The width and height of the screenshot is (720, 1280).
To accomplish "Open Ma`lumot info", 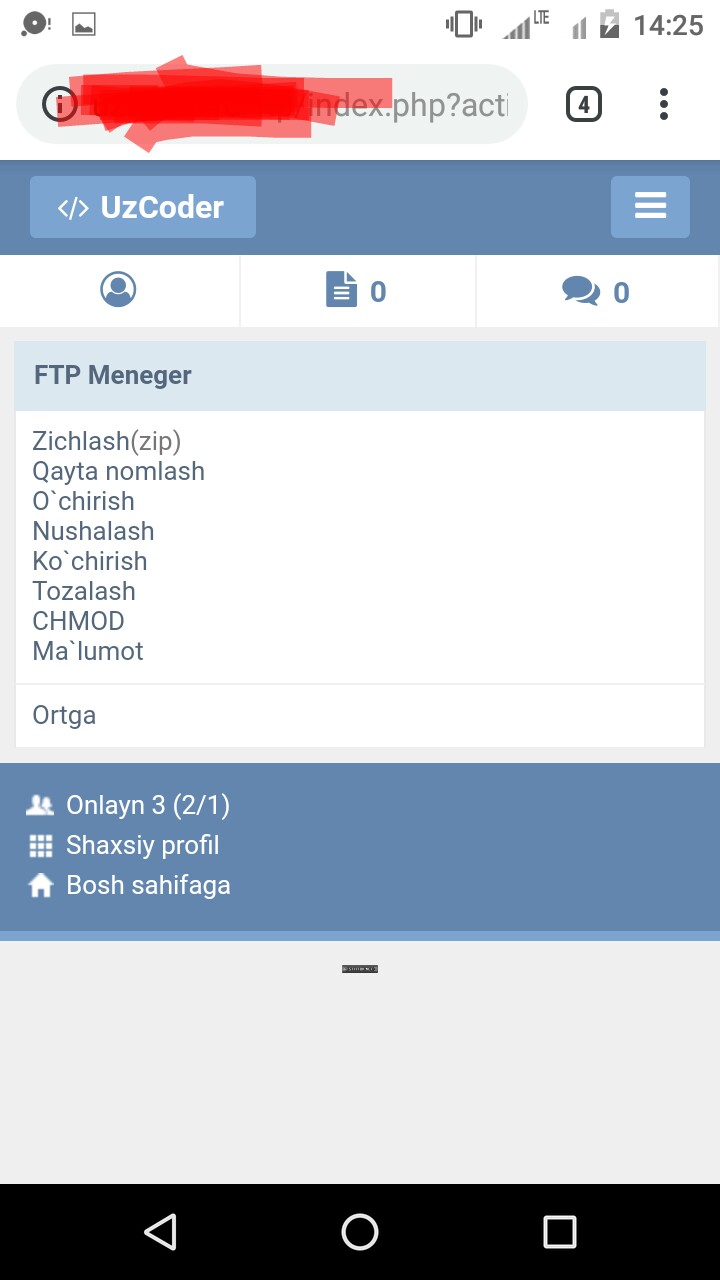I will (x=88, y=651).
